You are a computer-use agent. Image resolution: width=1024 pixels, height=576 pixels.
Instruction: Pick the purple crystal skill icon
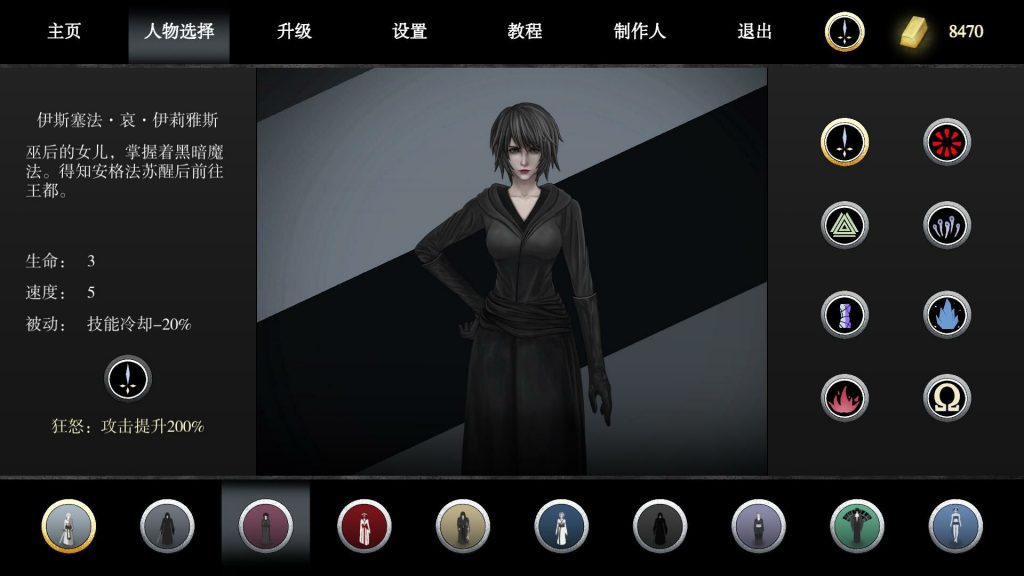(x=844, y=314)
